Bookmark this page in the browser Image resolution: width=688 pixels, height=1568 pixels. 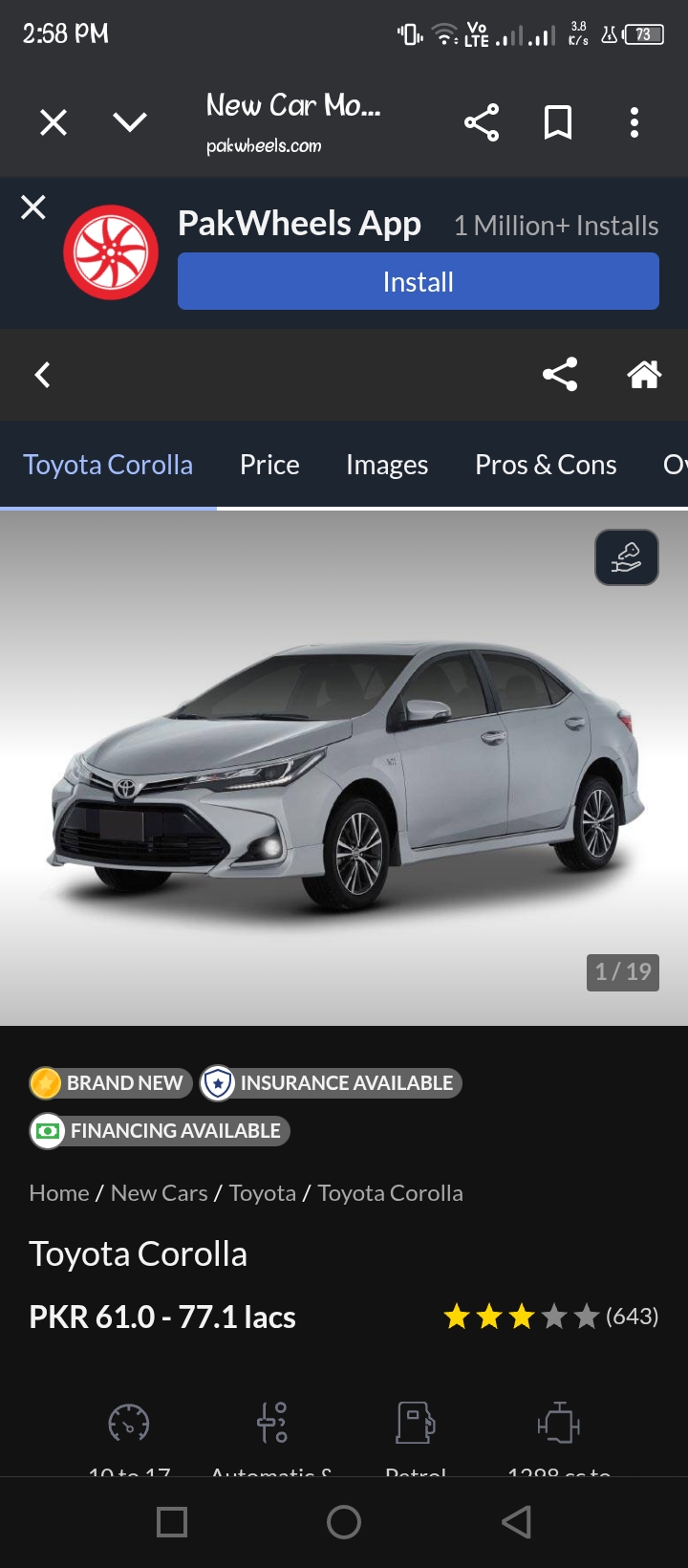click(558, 122)
